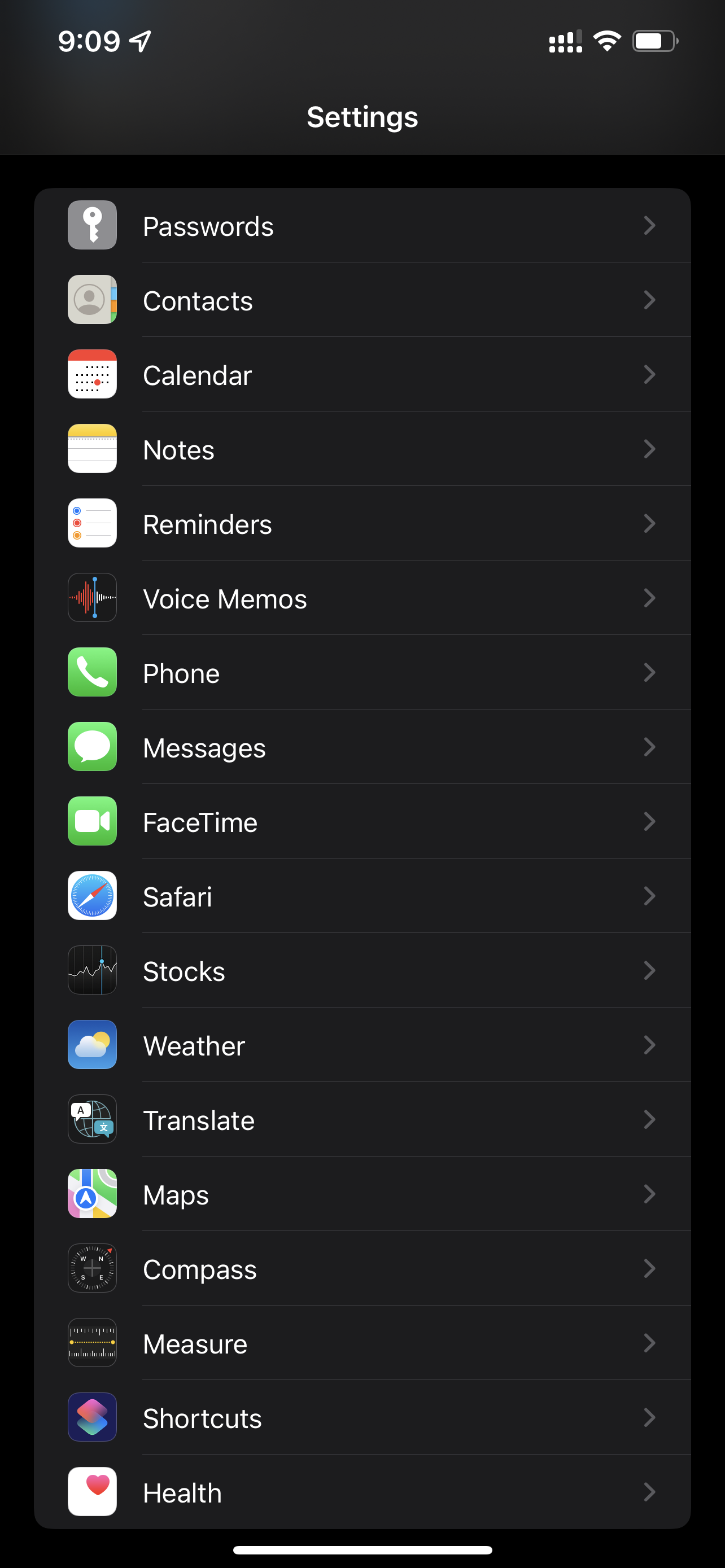
Task: Open the green Phone icon
Action: click(x=91, y=673)
